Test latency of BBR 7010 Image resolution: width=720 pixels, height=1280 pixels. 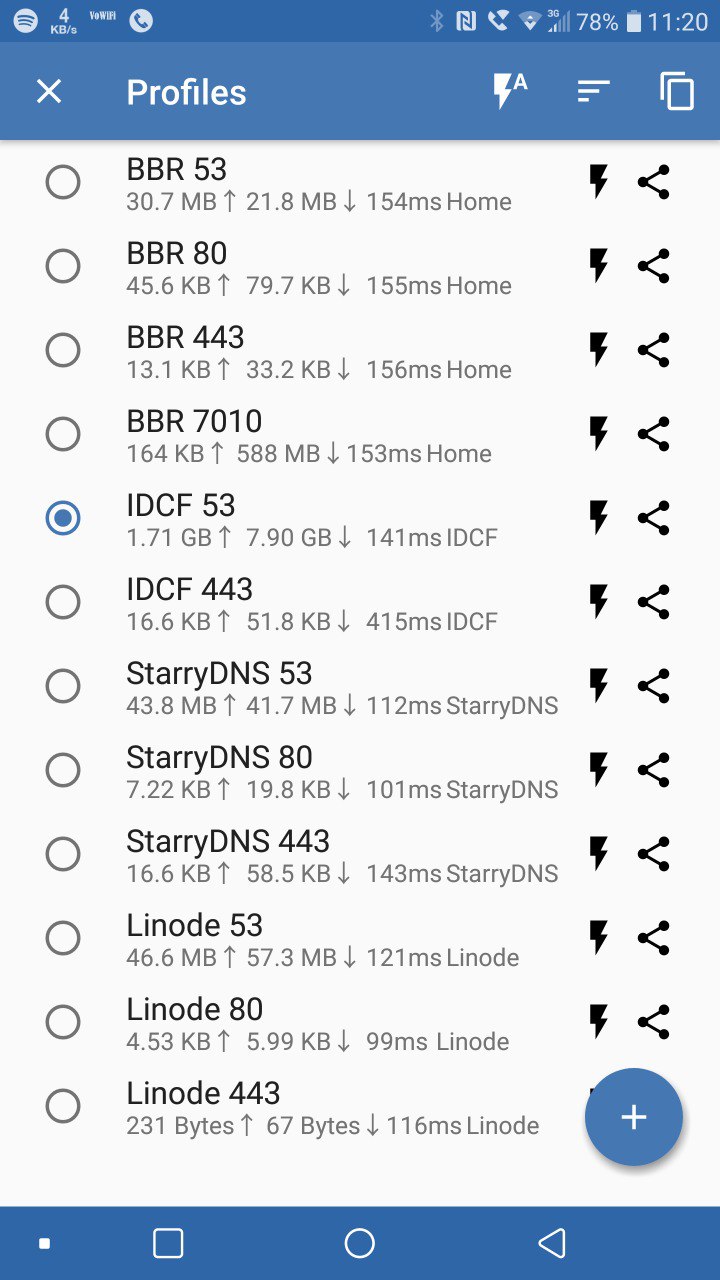coord(598,434)
